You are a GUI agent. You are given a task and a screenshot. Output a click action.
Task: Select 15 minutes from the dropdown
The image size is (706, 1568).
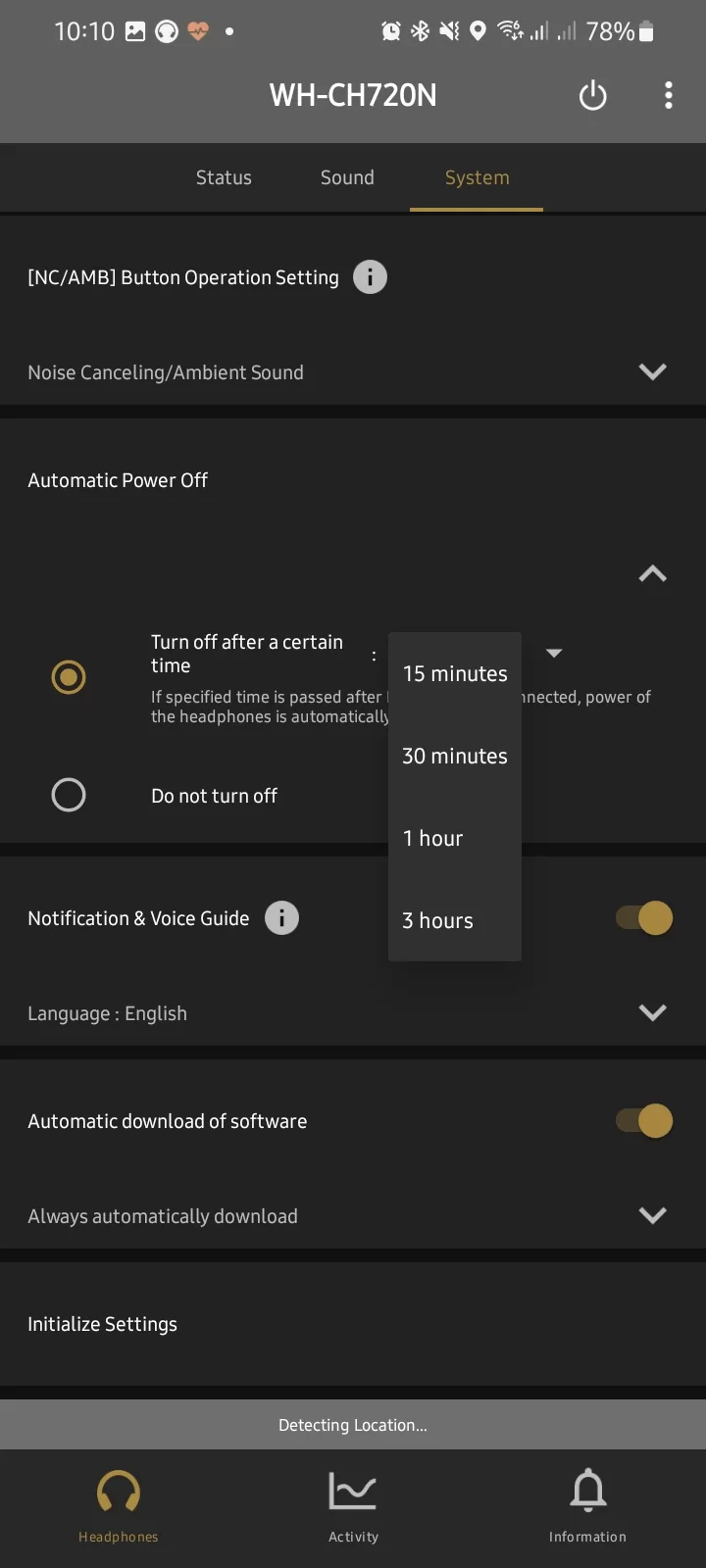coord(455,674)
